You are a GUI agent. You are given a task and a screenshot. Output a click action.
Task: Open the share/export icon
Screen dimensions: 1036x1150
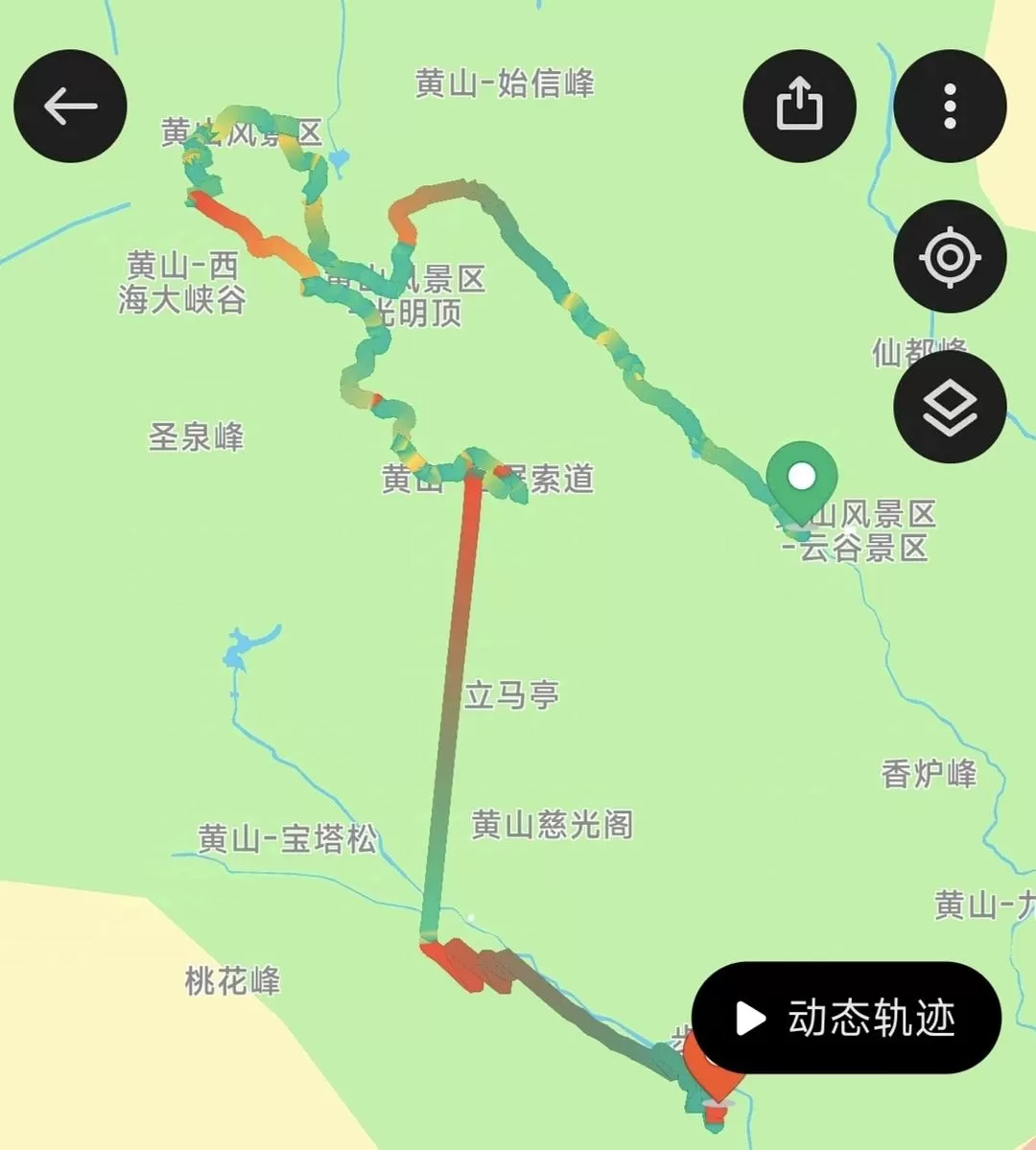[x=800, y=106]
